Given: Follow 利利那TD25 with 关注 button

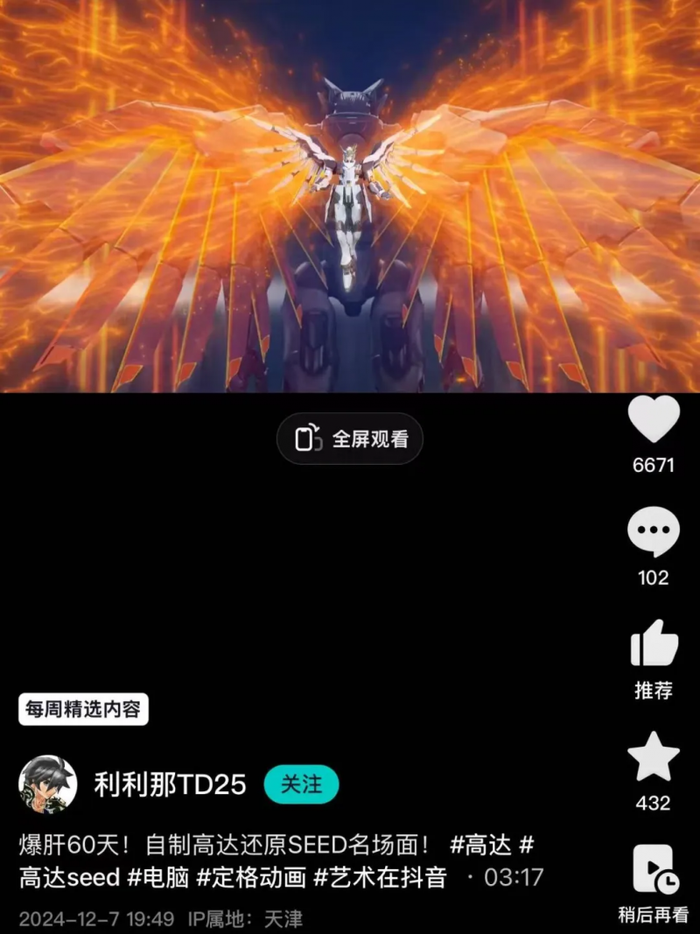Looking at the screenshot, I should [301, 785].
